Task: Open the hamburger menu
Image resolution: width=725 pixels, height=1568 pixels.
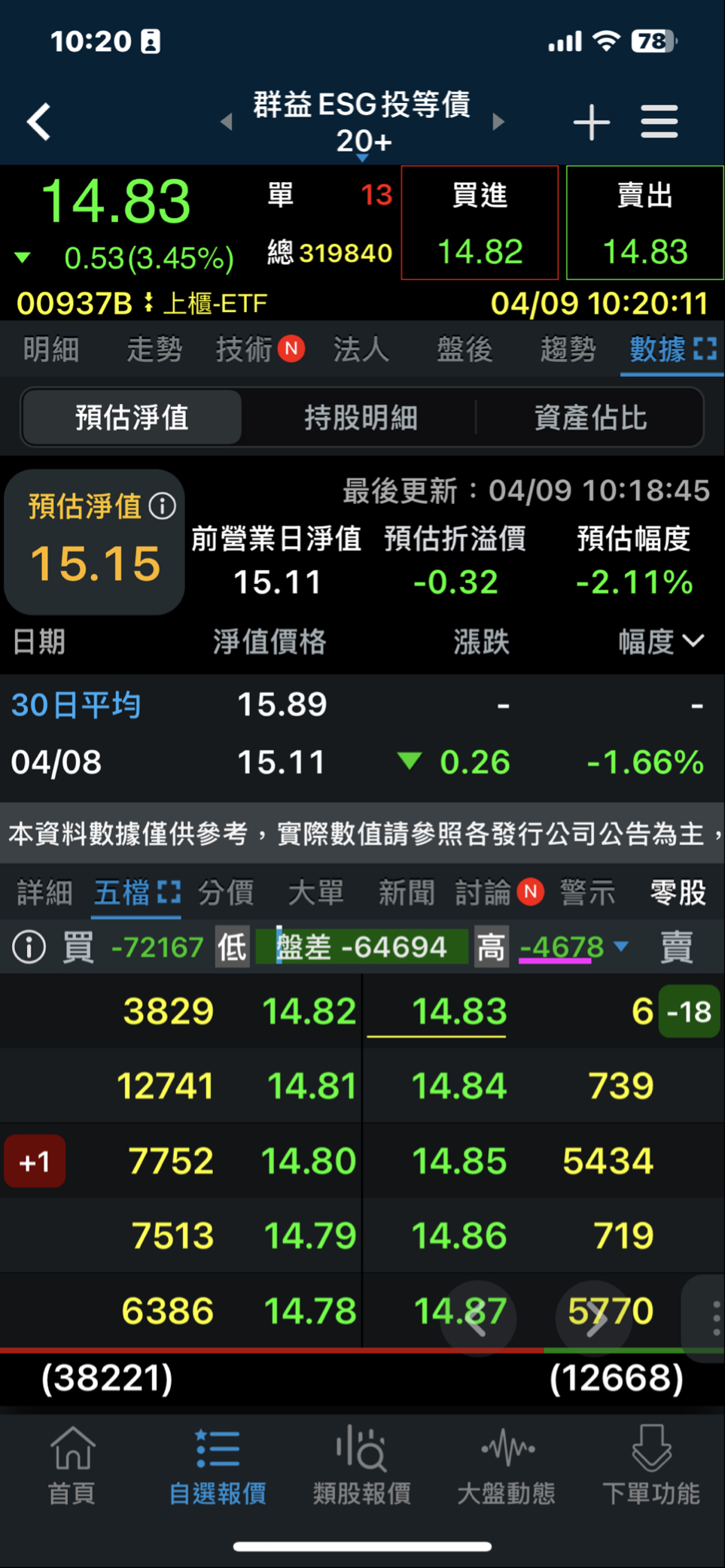Action: click(x=659, y=122)
